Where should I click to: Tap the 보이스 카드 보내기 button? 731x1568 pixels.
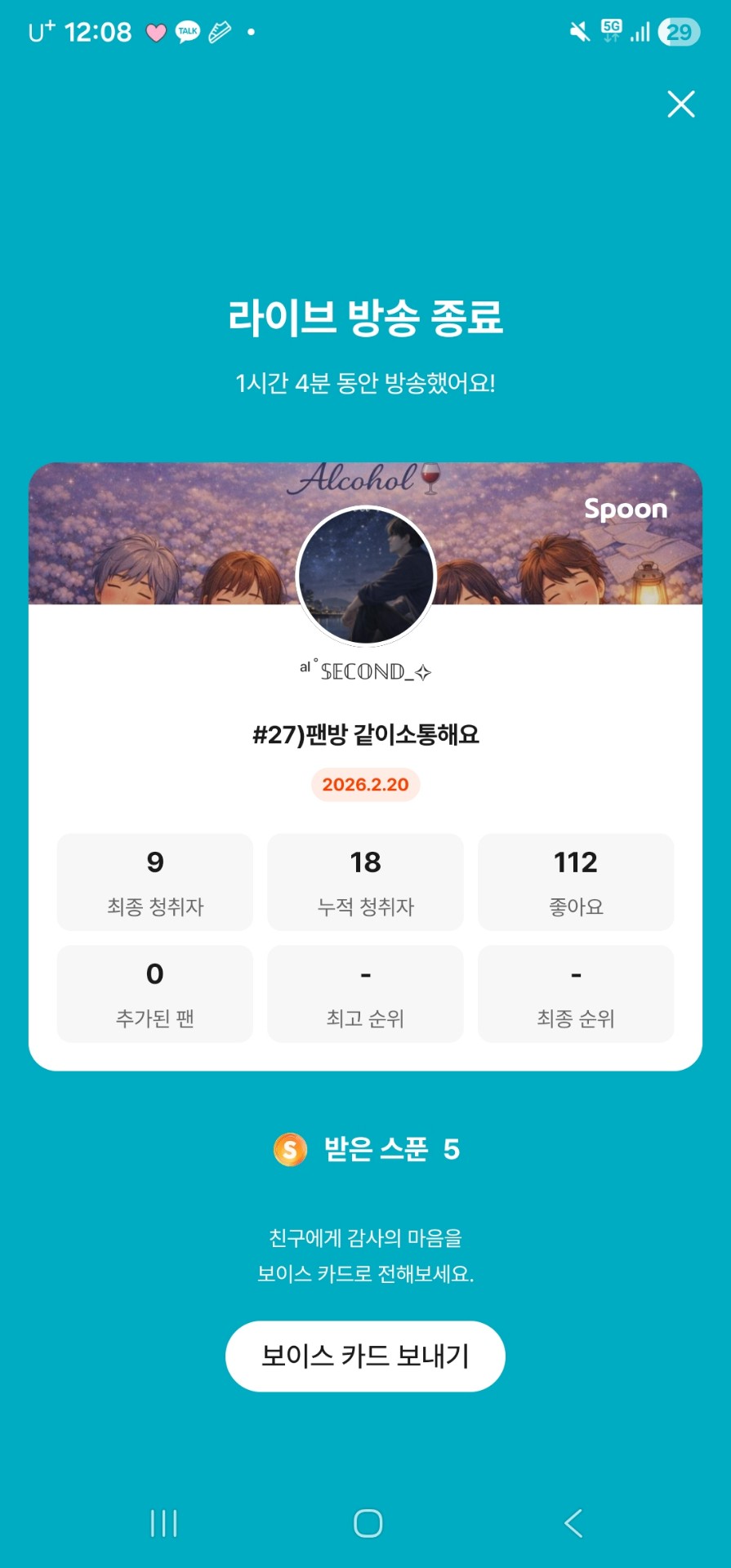[x=365, y=1356]
